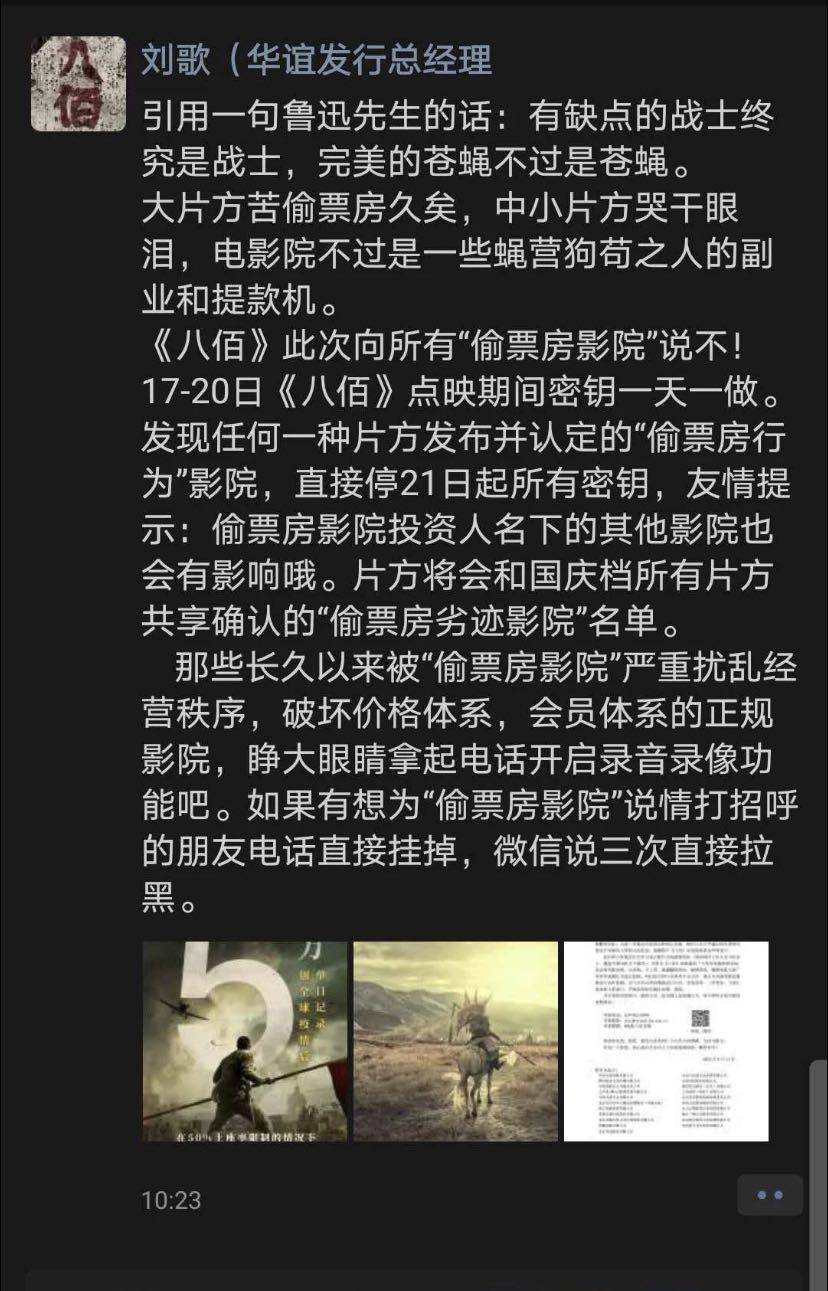The image size is (828, 1291).
Task: Open 刘歌's profile avatar
Action: 79,83
